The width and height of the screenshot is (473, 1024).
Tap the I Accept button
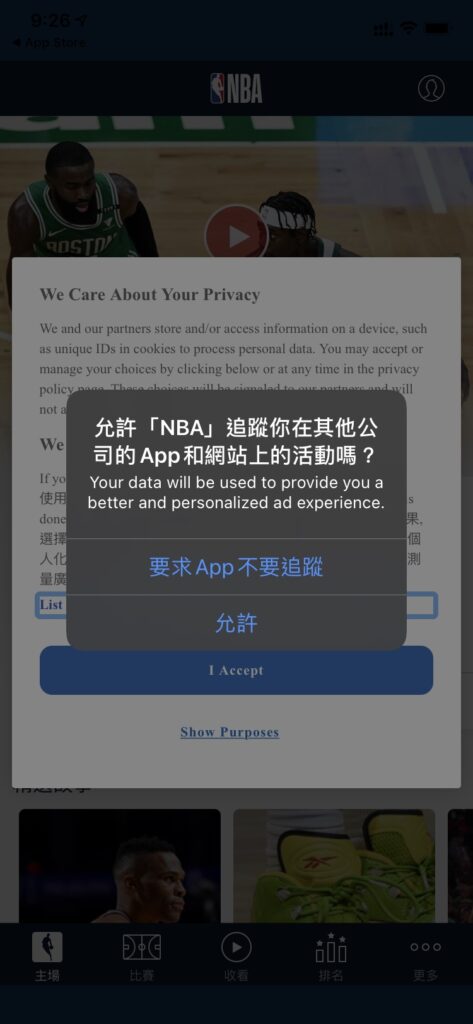pos(236,670)
